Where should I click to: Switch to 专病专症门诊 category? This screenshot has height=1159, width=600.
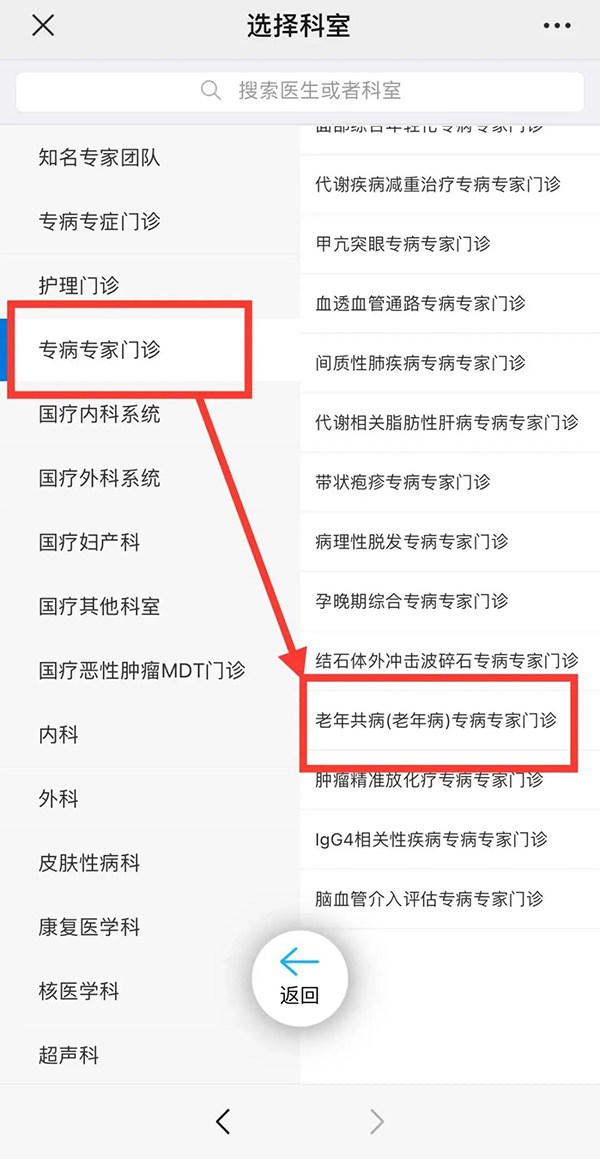click(x=100, y=221)
